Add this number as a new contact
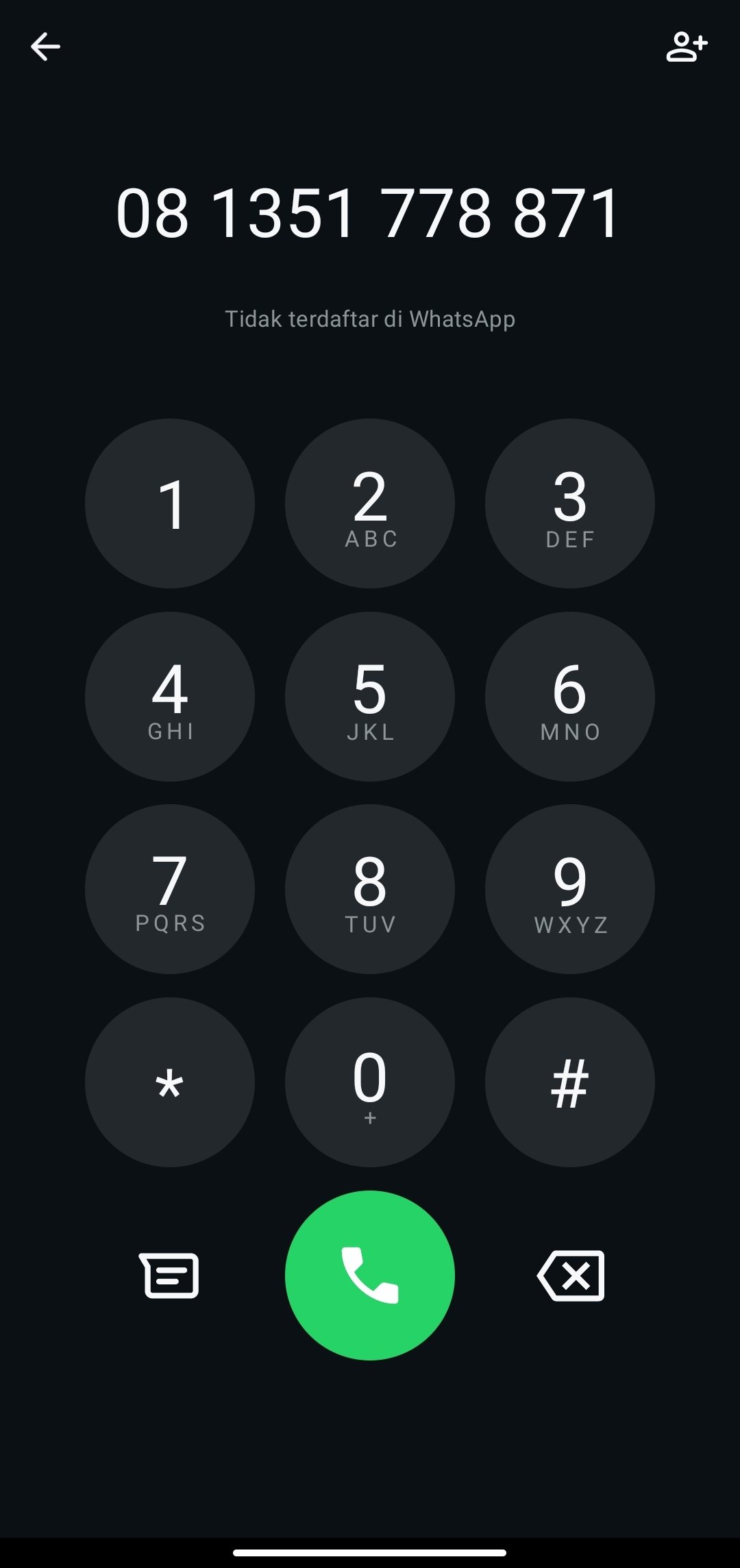 pos(687,47)
